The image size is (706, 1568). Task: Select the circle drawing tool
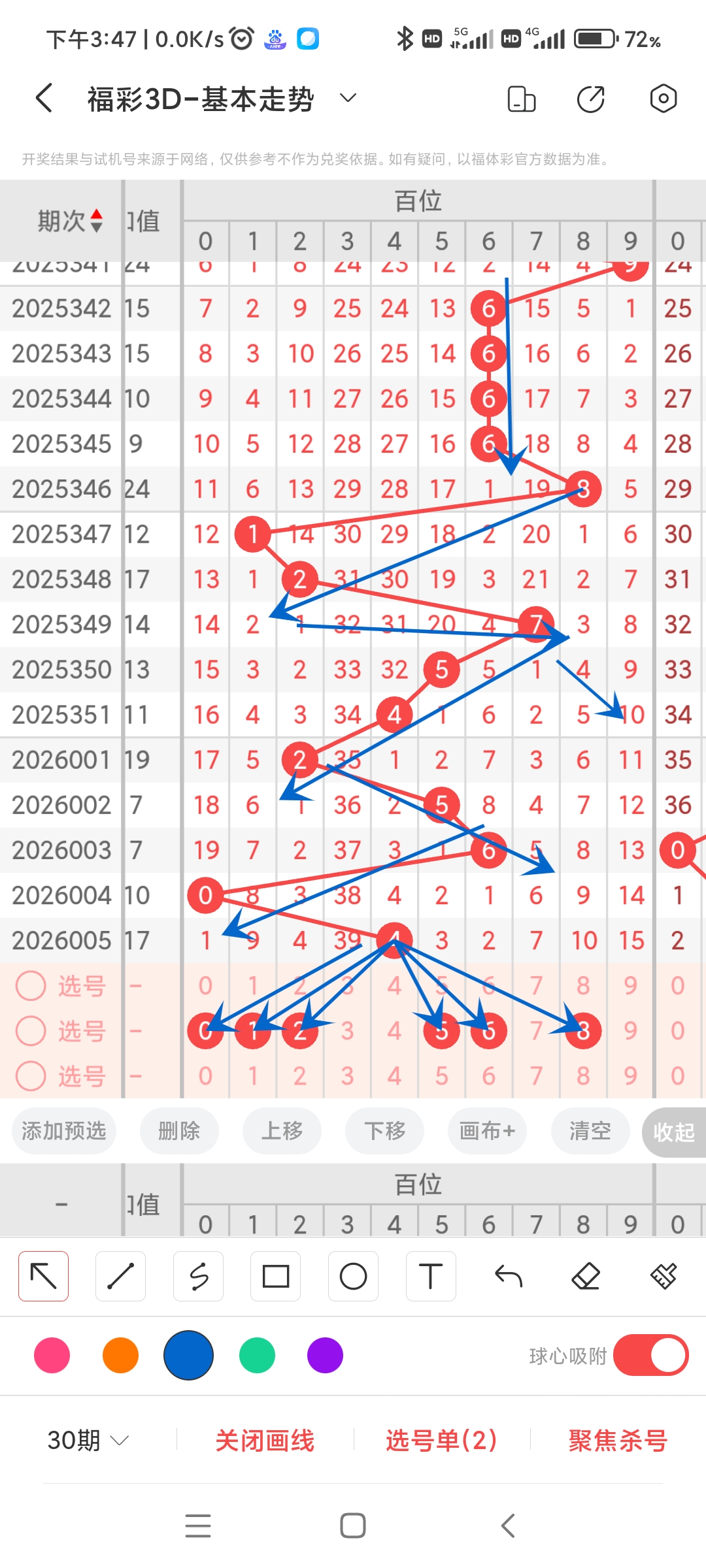(353, 1276)
